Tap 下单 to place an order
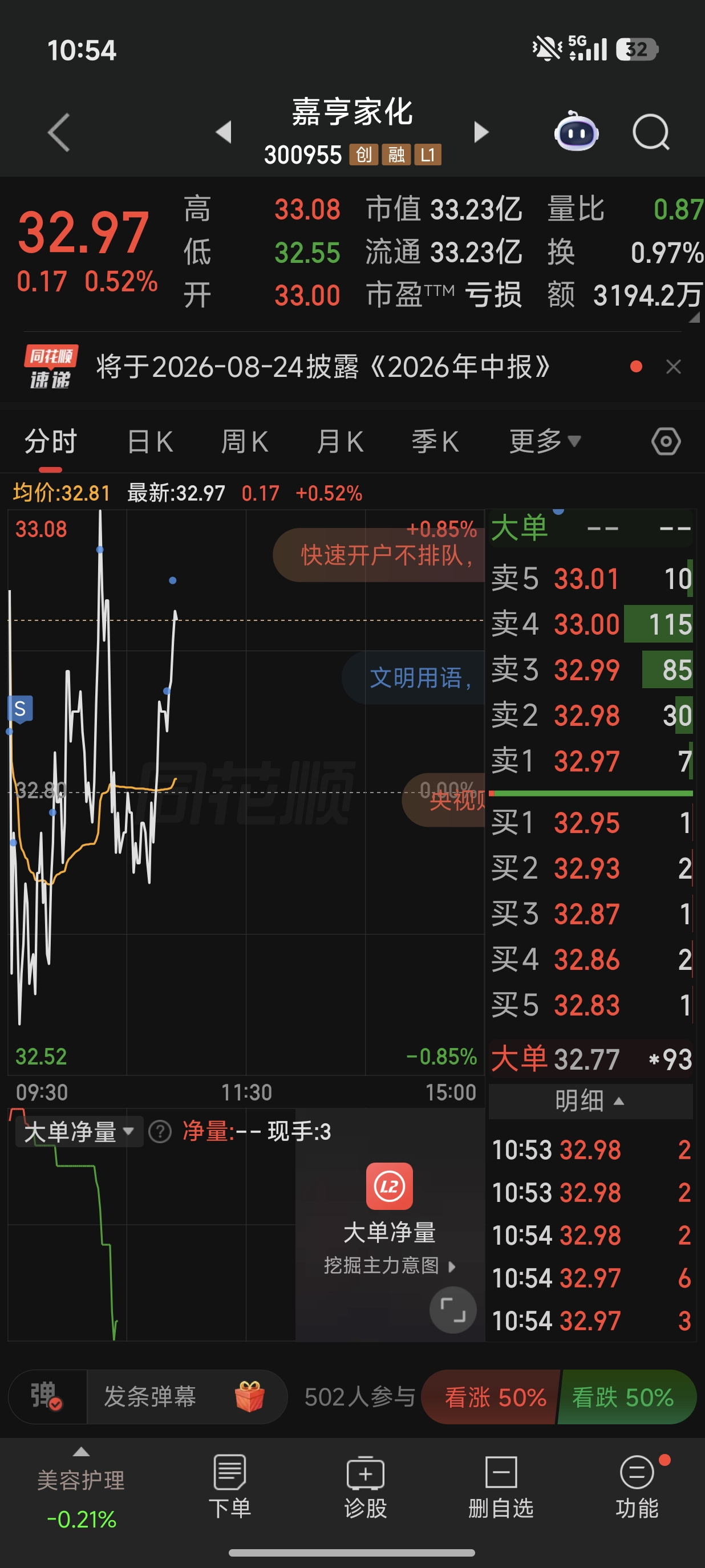The height and width of the screenshot is (1568, 705). (229, 1486)
